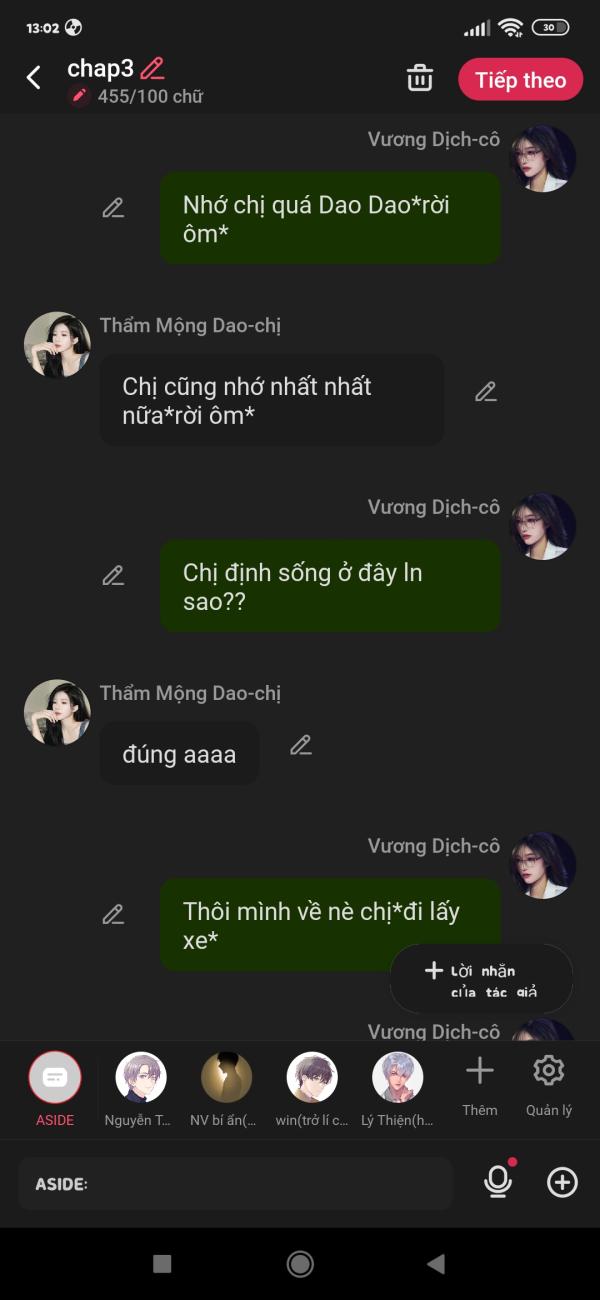The width and height of the screenshot is (600, 1300).
Task: Edit message "Chị định sống ở đây ln sao??"
Action: 113,576
